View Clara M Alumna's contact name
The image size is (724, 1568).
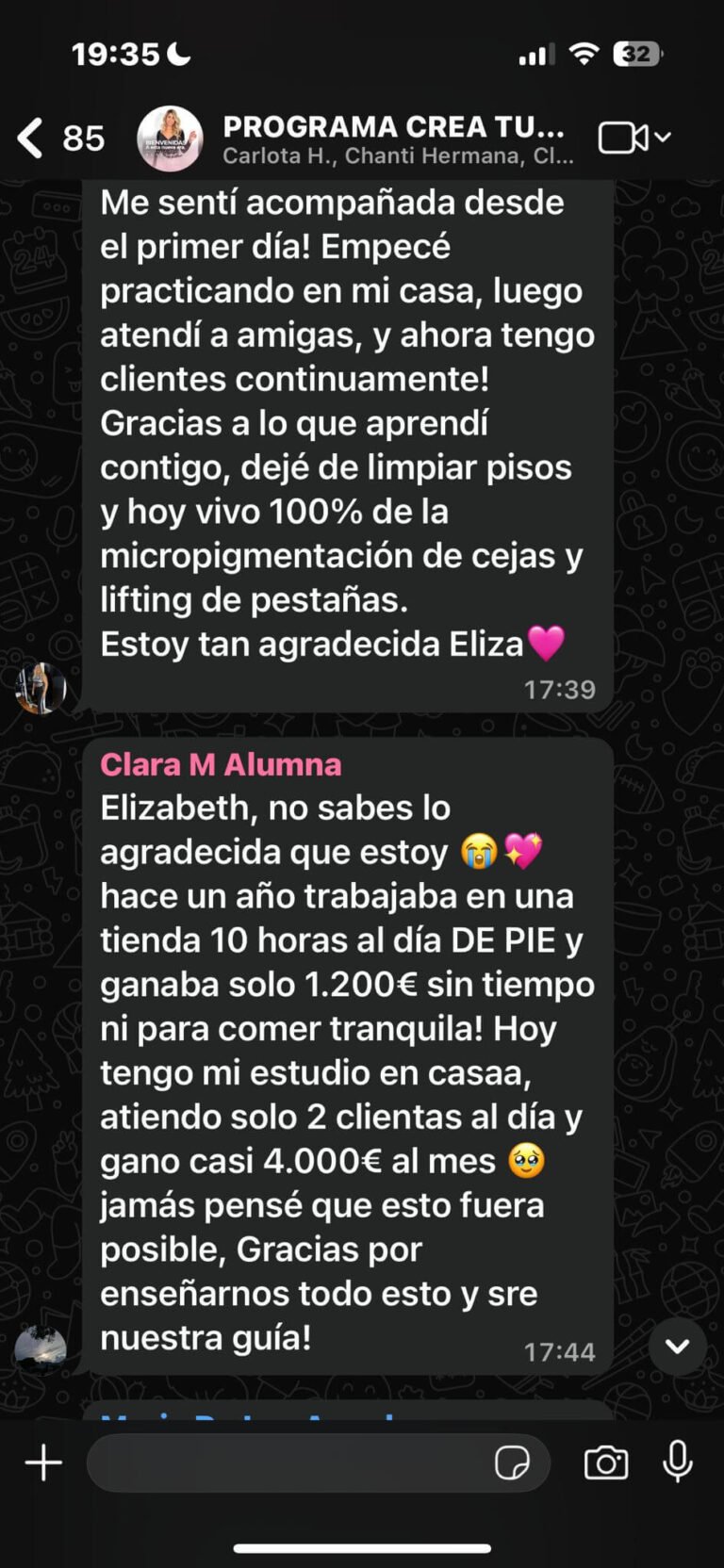[x=221, y=764]
